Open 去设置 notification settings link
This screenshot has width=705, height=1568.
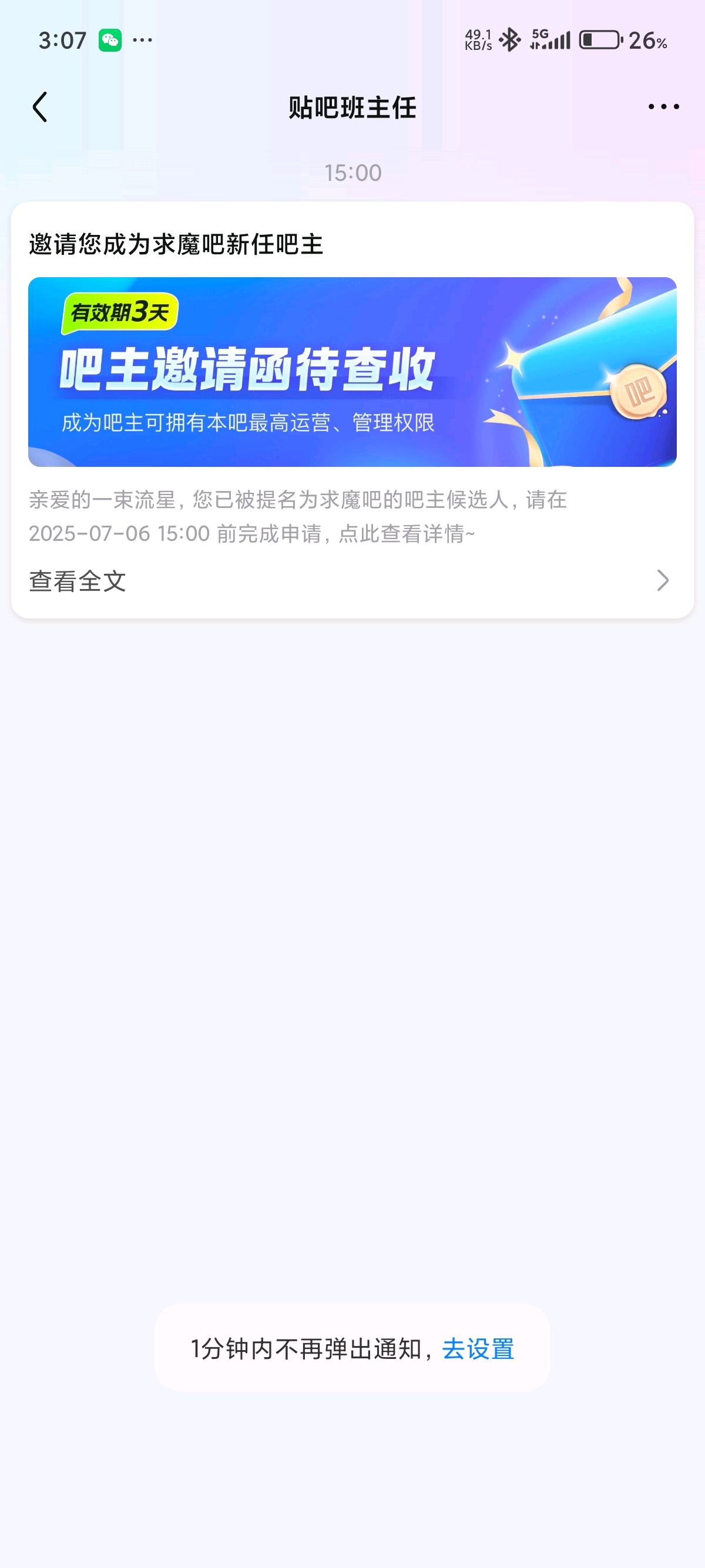tap(478, 1349)
